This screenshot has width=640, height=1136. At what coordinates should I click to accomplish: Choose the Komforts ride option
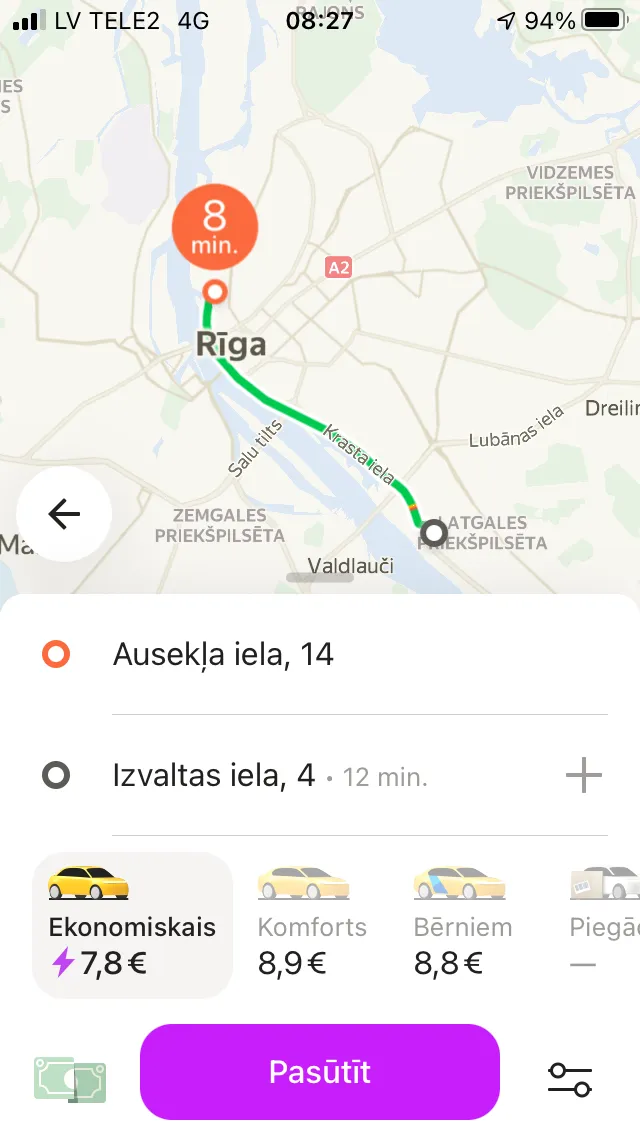tap(312, 924)
